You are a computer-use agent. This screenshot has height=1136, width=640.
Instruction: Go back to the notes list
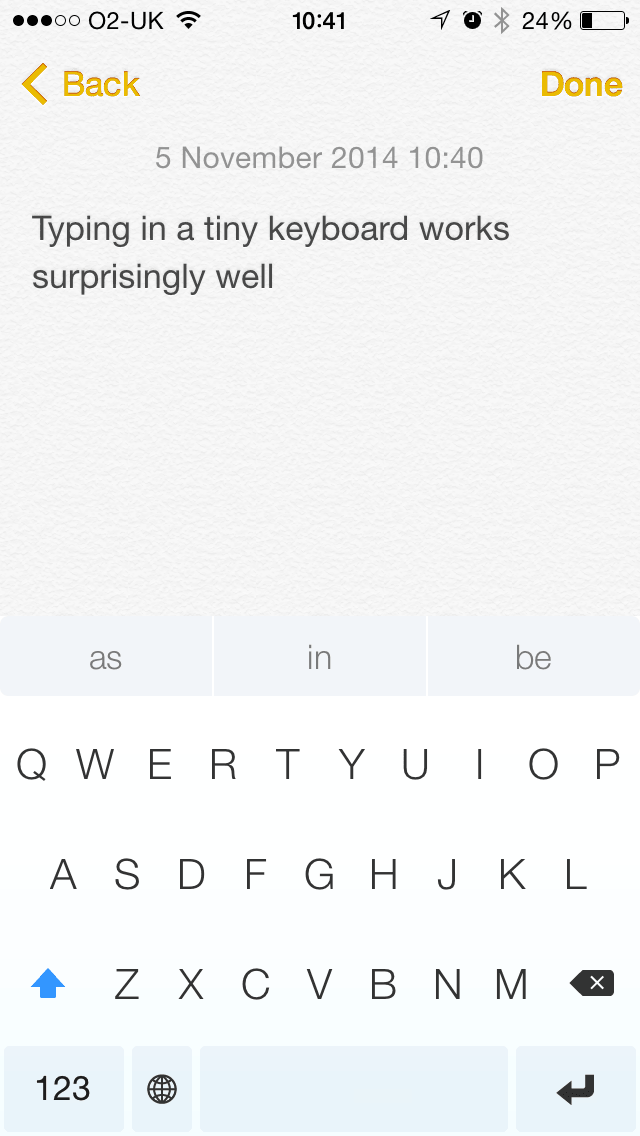pos(80,84)
